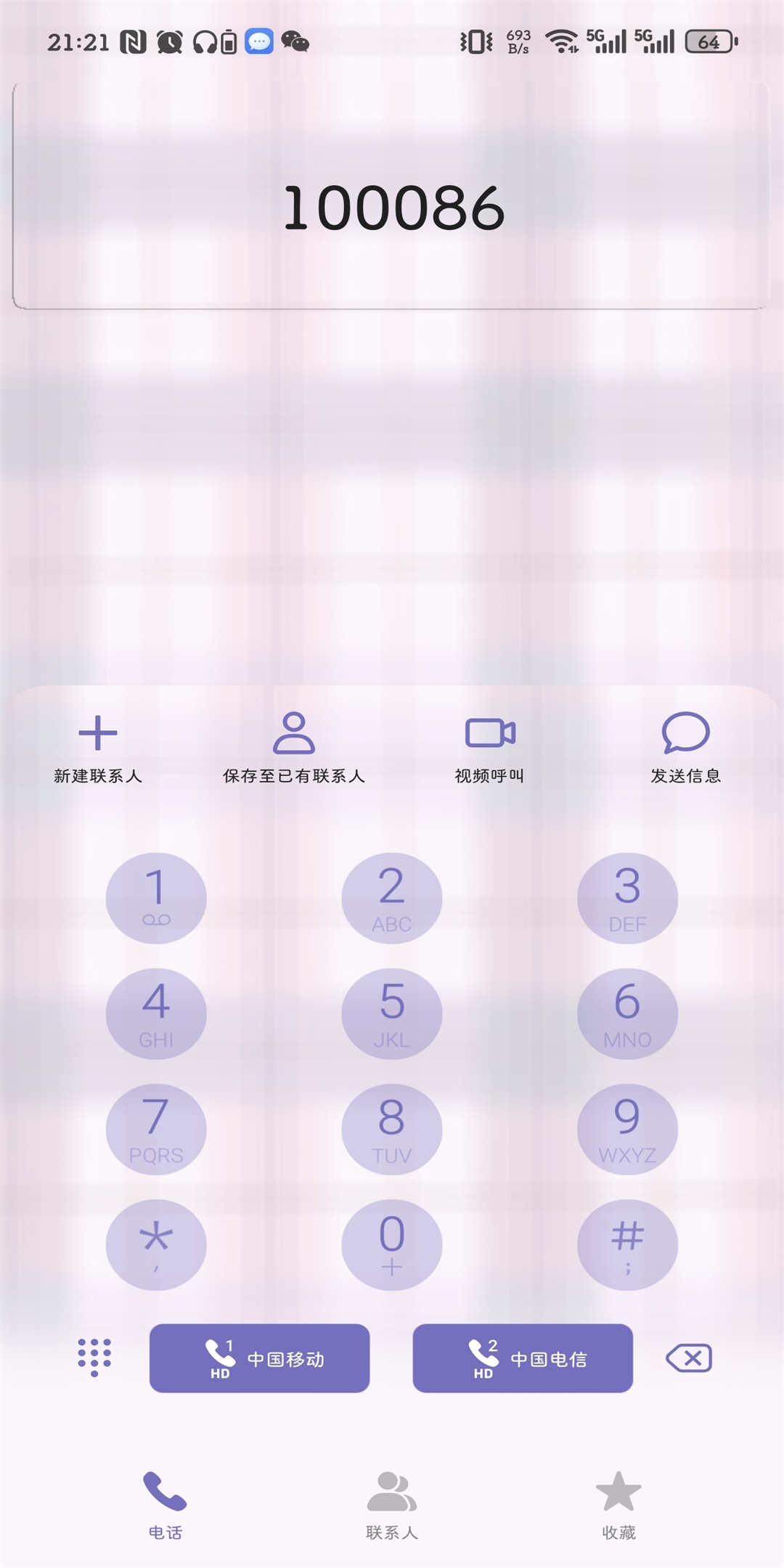Call using SIM 1 中国移动
Screen dimensions: 784x1568
pyautogui.click(x=259, y=1358)
